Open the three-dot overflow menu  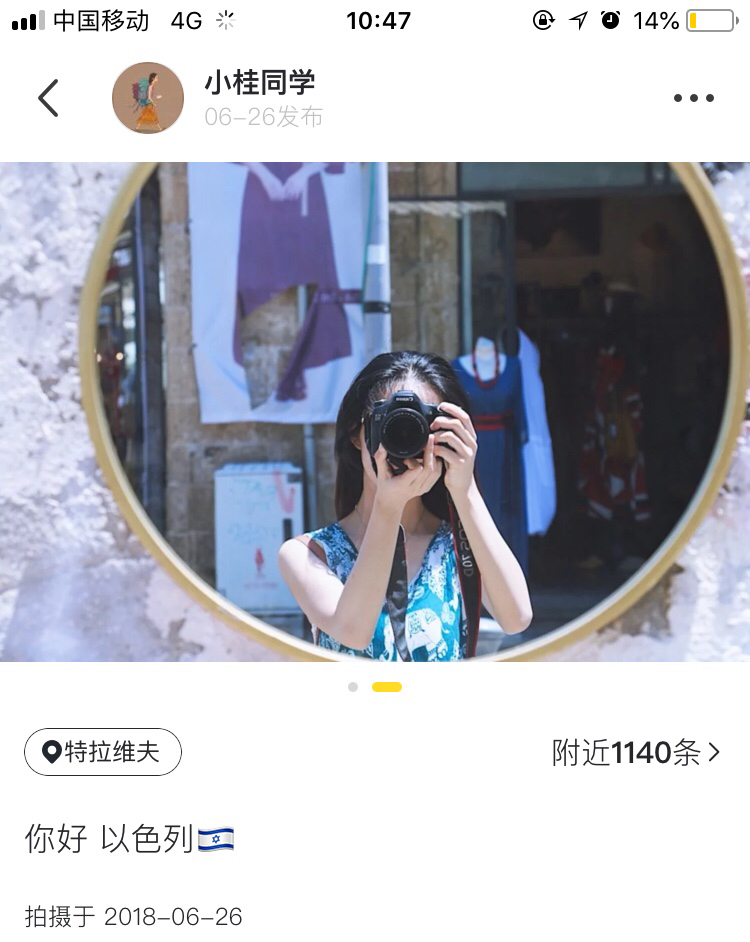693,98
